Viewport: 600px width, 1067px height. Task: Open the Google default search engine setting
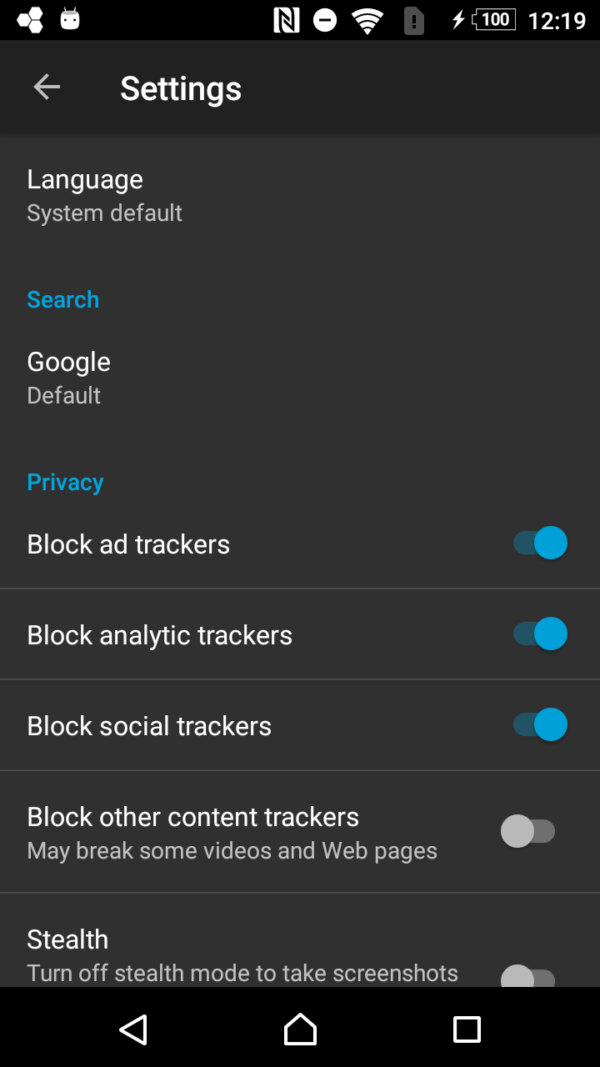point(68,377)
